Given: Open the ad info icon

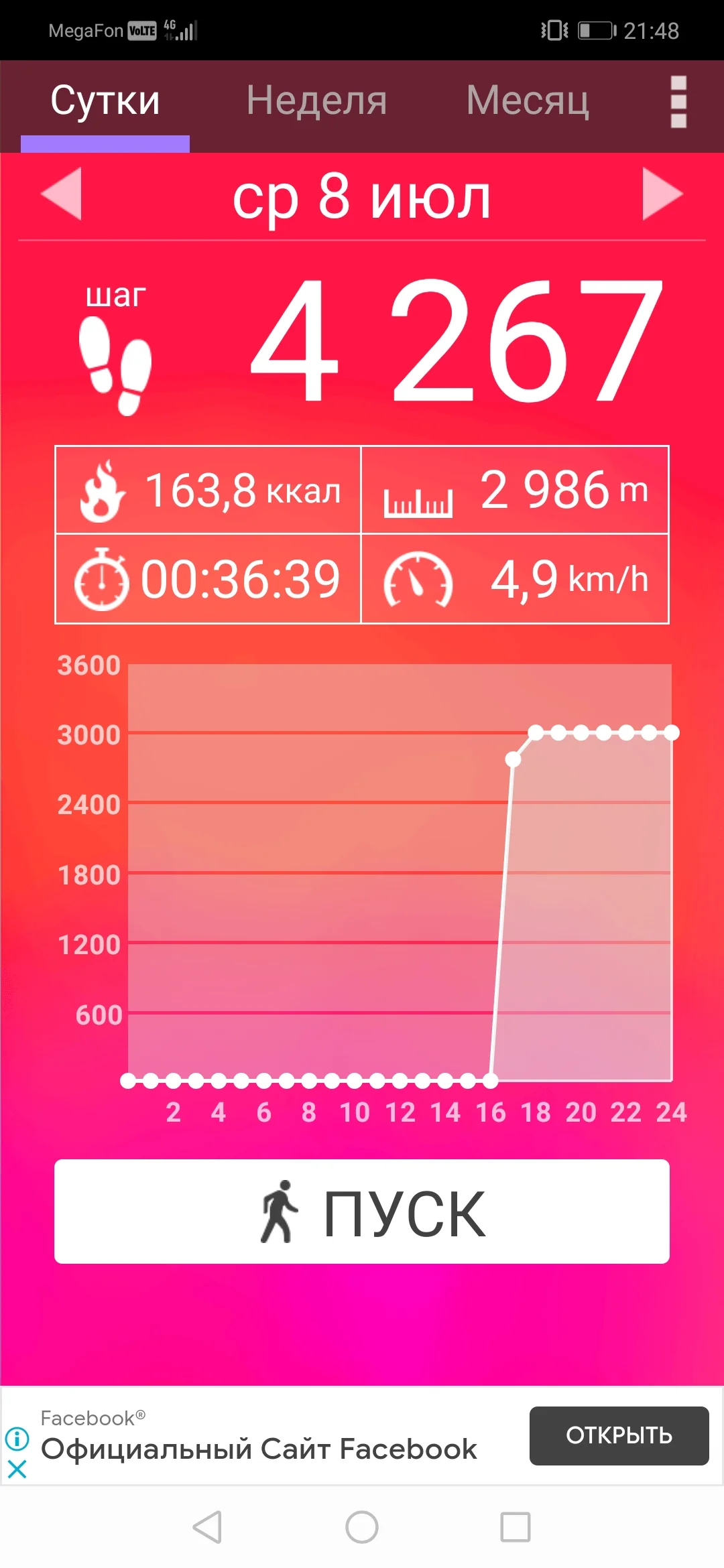Looking at the screenshot, I should coord(17,1438).
